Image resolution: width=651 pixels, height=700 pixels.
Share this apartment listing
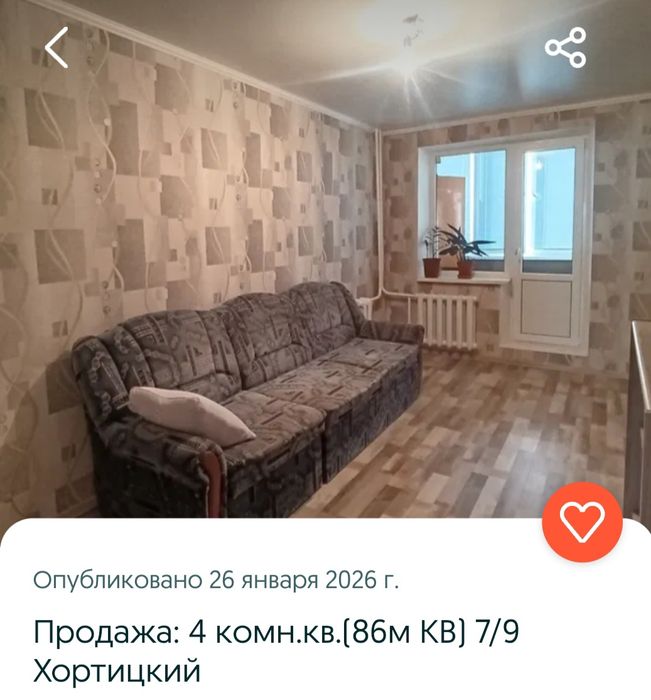coord(565,47)
